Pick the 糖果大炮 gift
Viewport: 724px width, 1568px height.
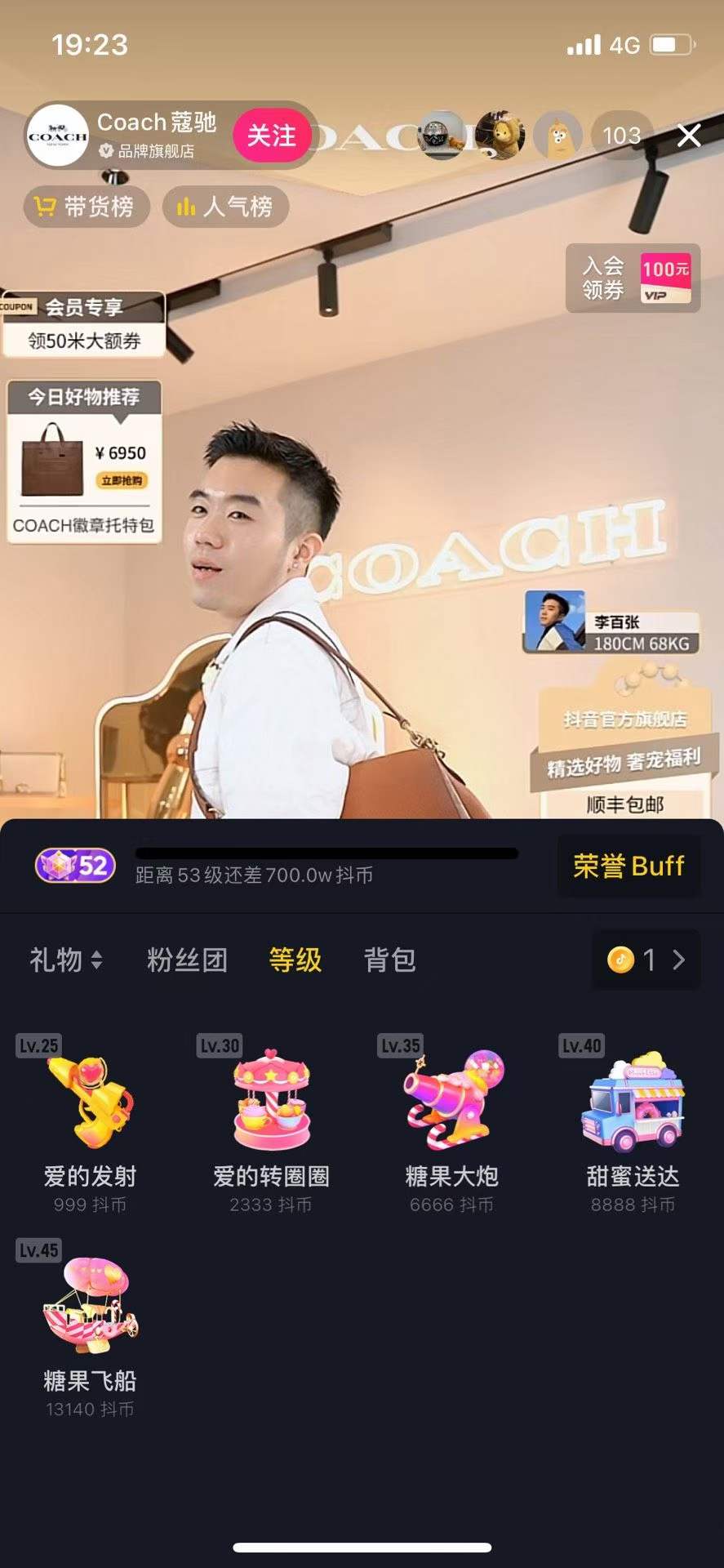[x=451, y=1123]
